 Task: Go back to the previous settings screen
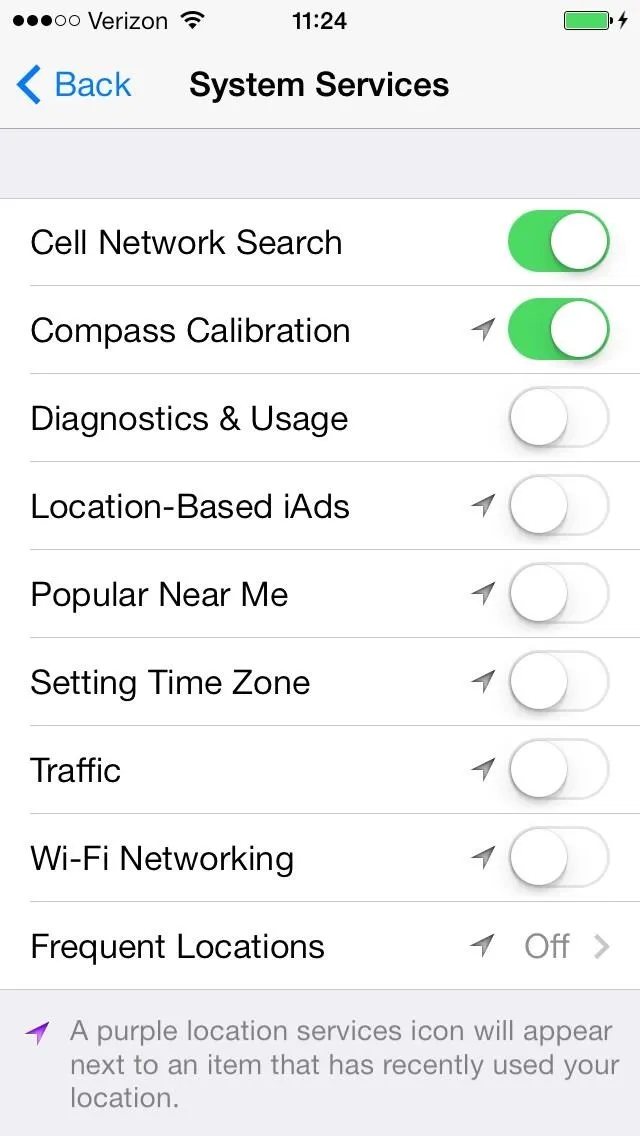click(73, 85)
